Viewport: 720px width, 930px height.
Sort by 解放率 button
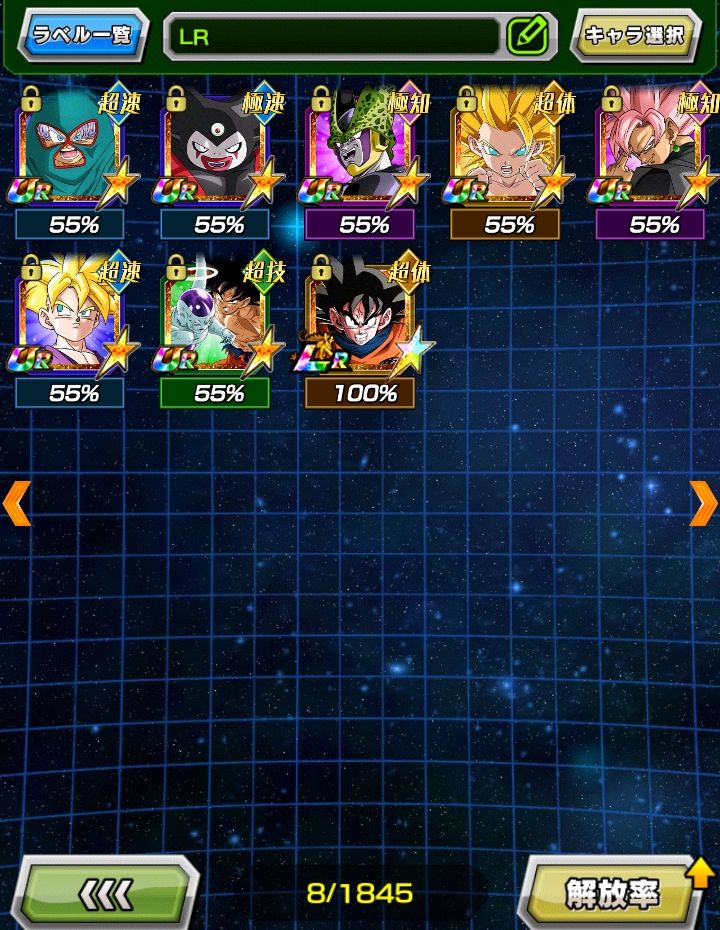click(612, 893)
